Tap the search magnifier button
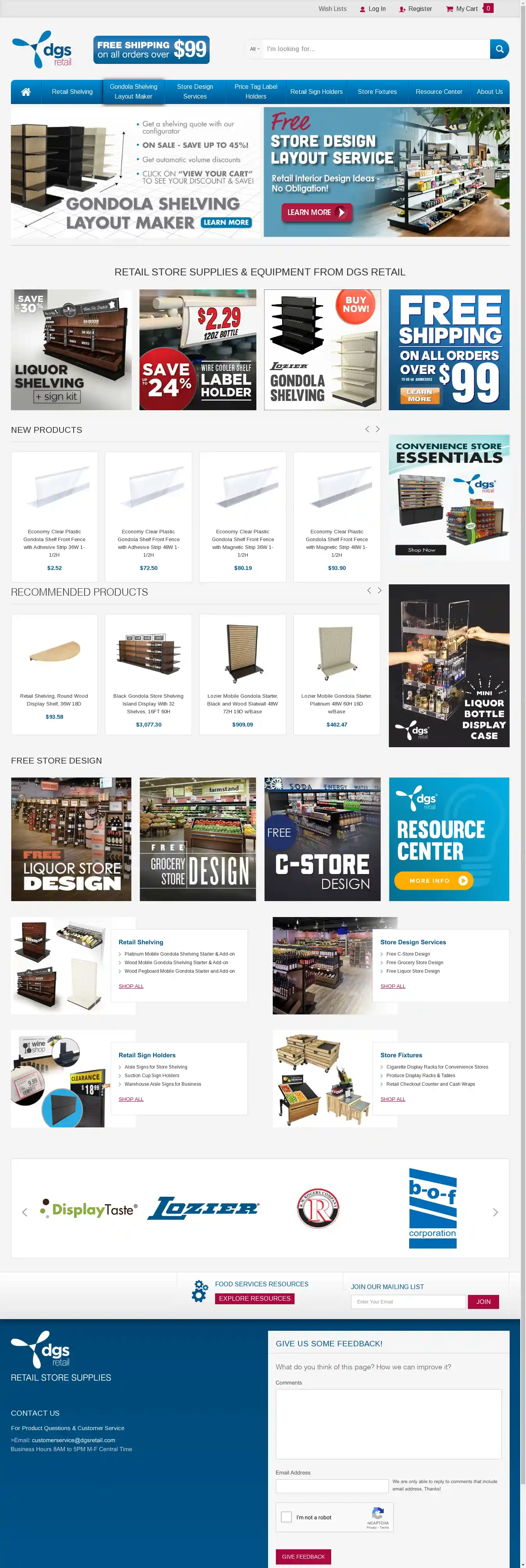Image resolution: width=526 pixels, height=1568 pixels. click(x=499, y=49)
